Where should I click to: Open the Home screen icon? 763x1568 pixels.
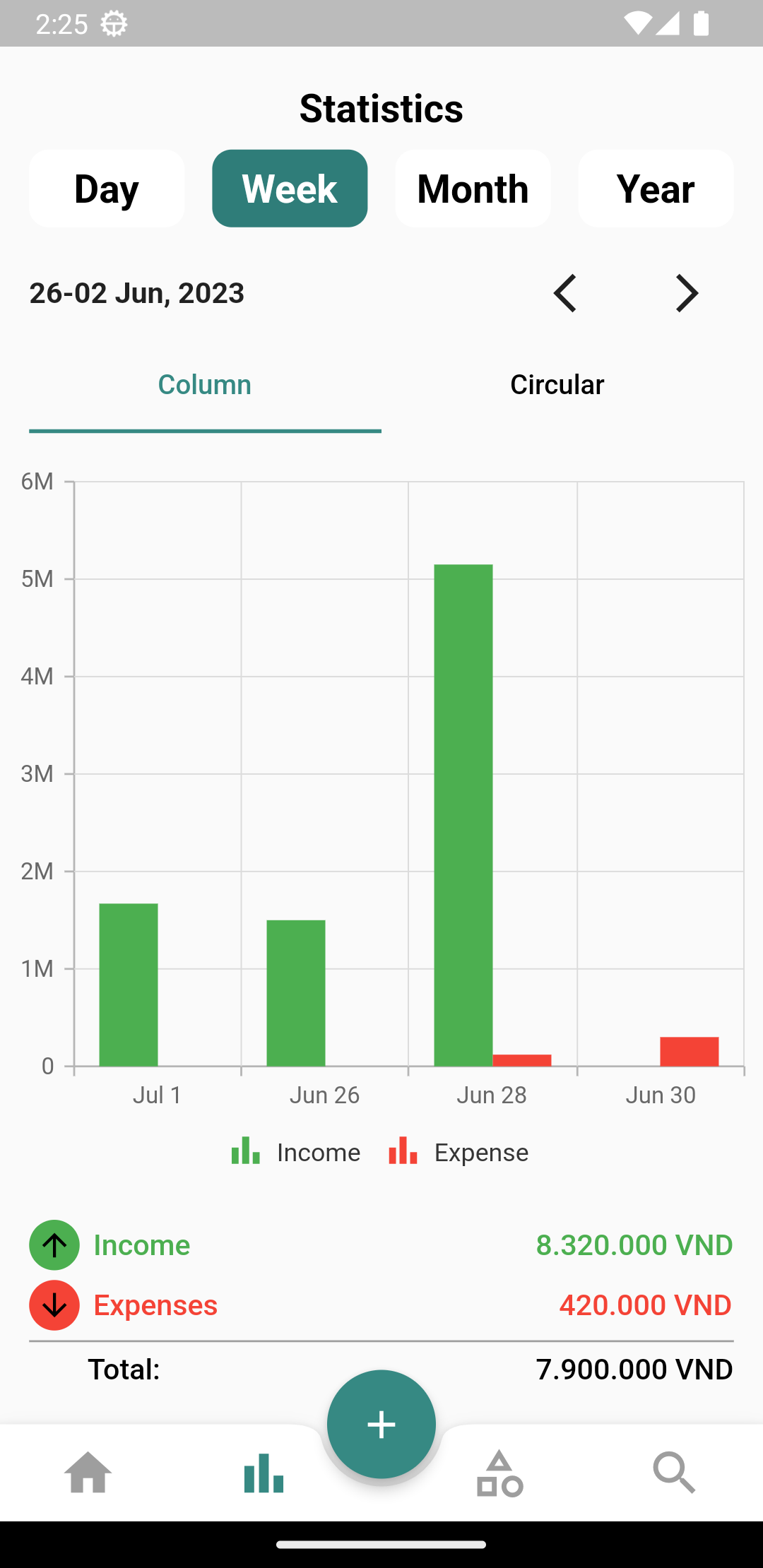pyautogui.click(x=87, y=1473)
